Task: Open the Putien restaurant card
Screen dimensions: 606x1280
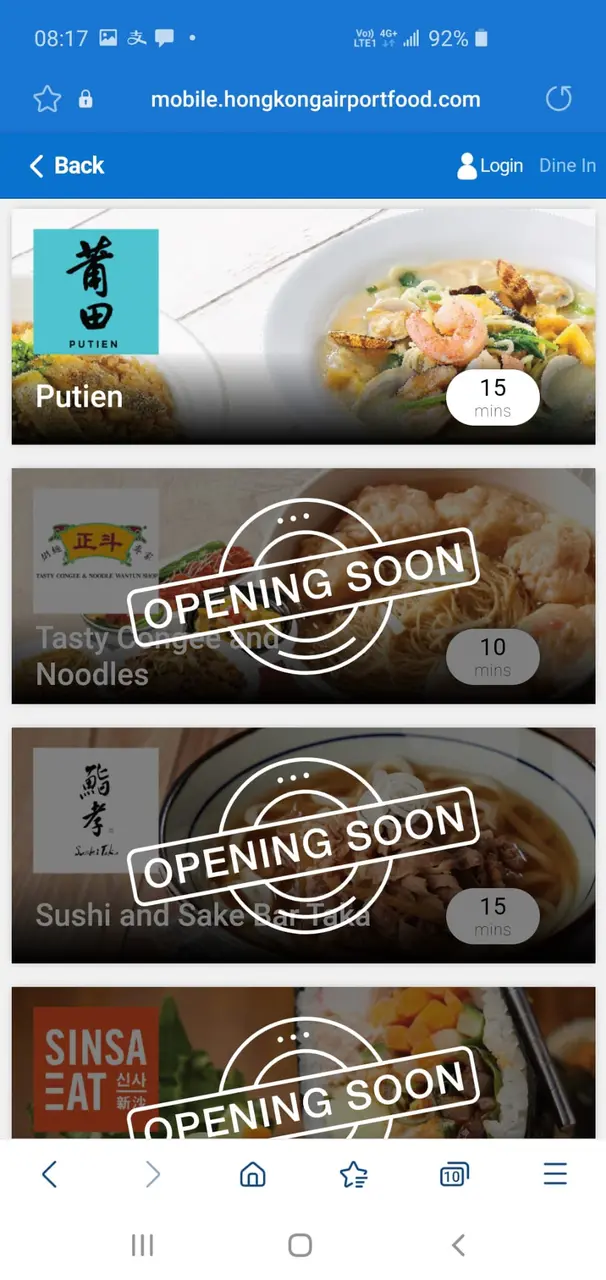Action: 303,326
